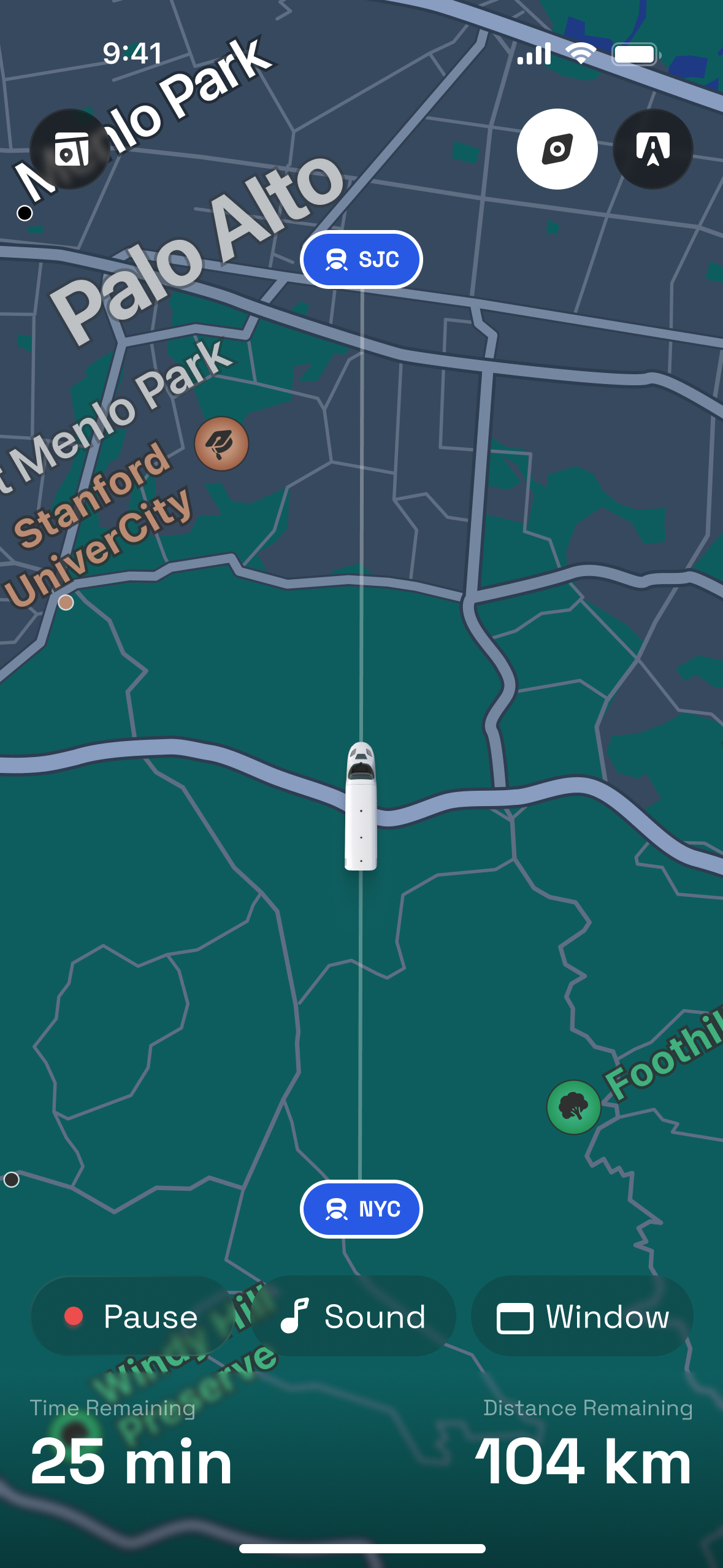Open the tickets icon at top left
This screenshot has height=1568, width=723.
[70, 149]
